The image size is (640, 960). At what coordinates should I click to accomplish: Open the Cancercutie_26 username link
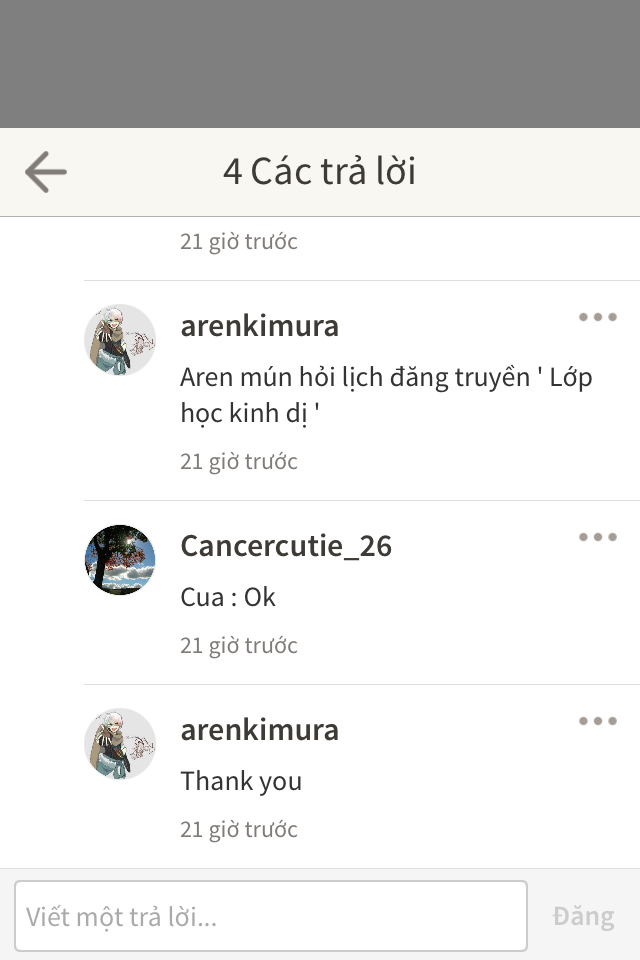click(x=286, y=546)
